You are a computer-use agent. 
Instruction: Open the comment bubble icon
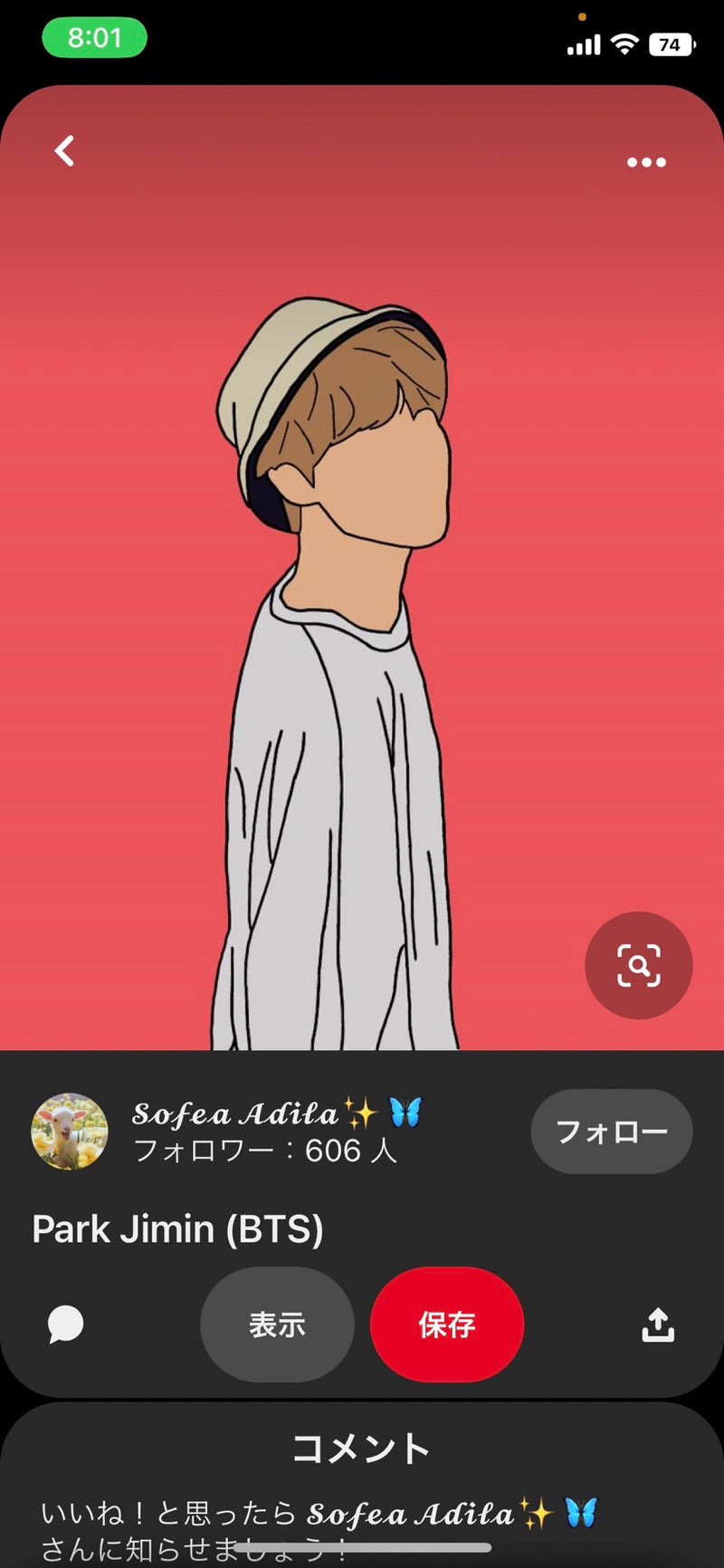63,1324
